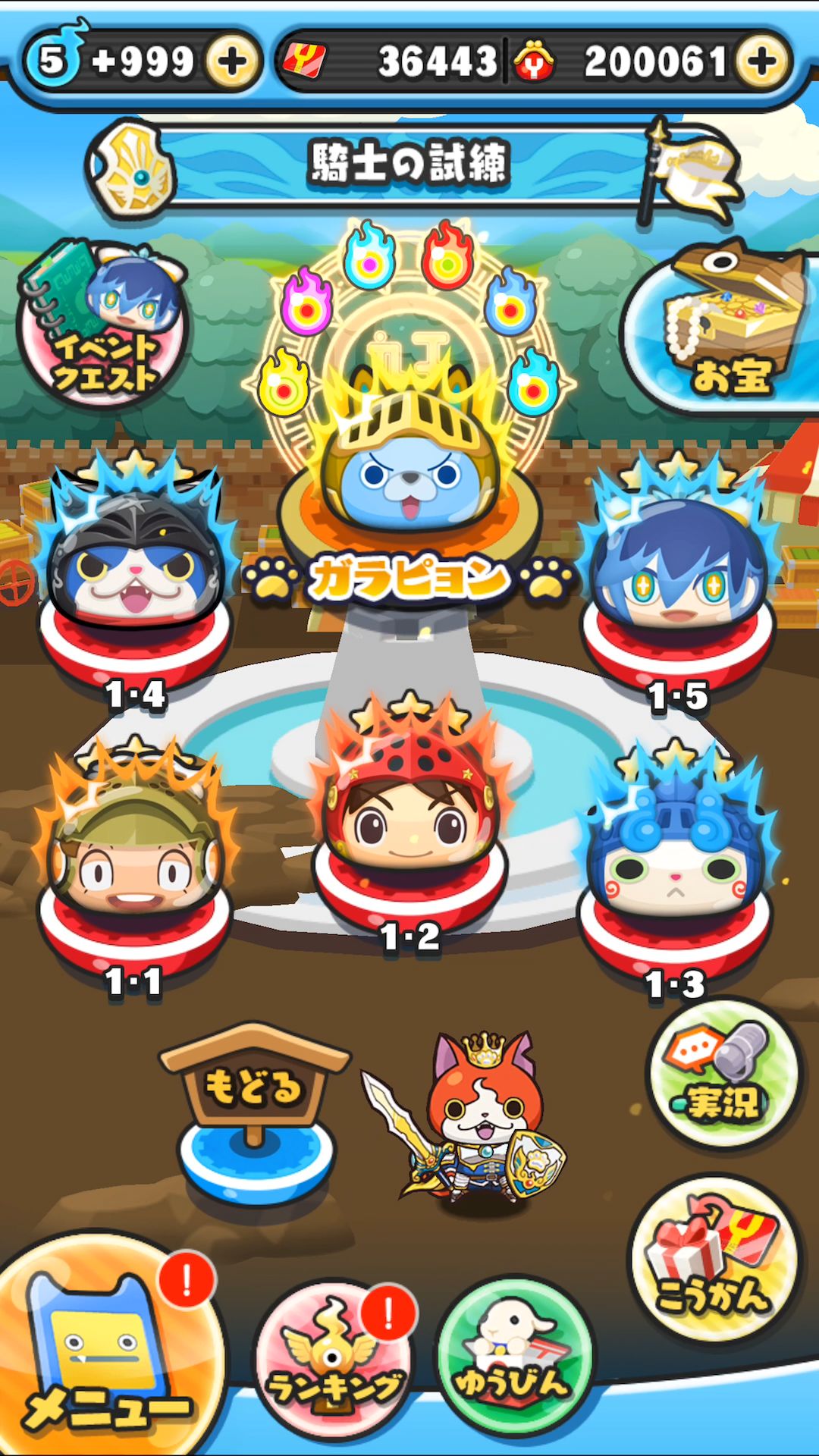The height and width of the screenshot is (1456, 819).
Task: Select the ガラピョン boss stage
Action: pyautogui.click(x=409, y=470)
